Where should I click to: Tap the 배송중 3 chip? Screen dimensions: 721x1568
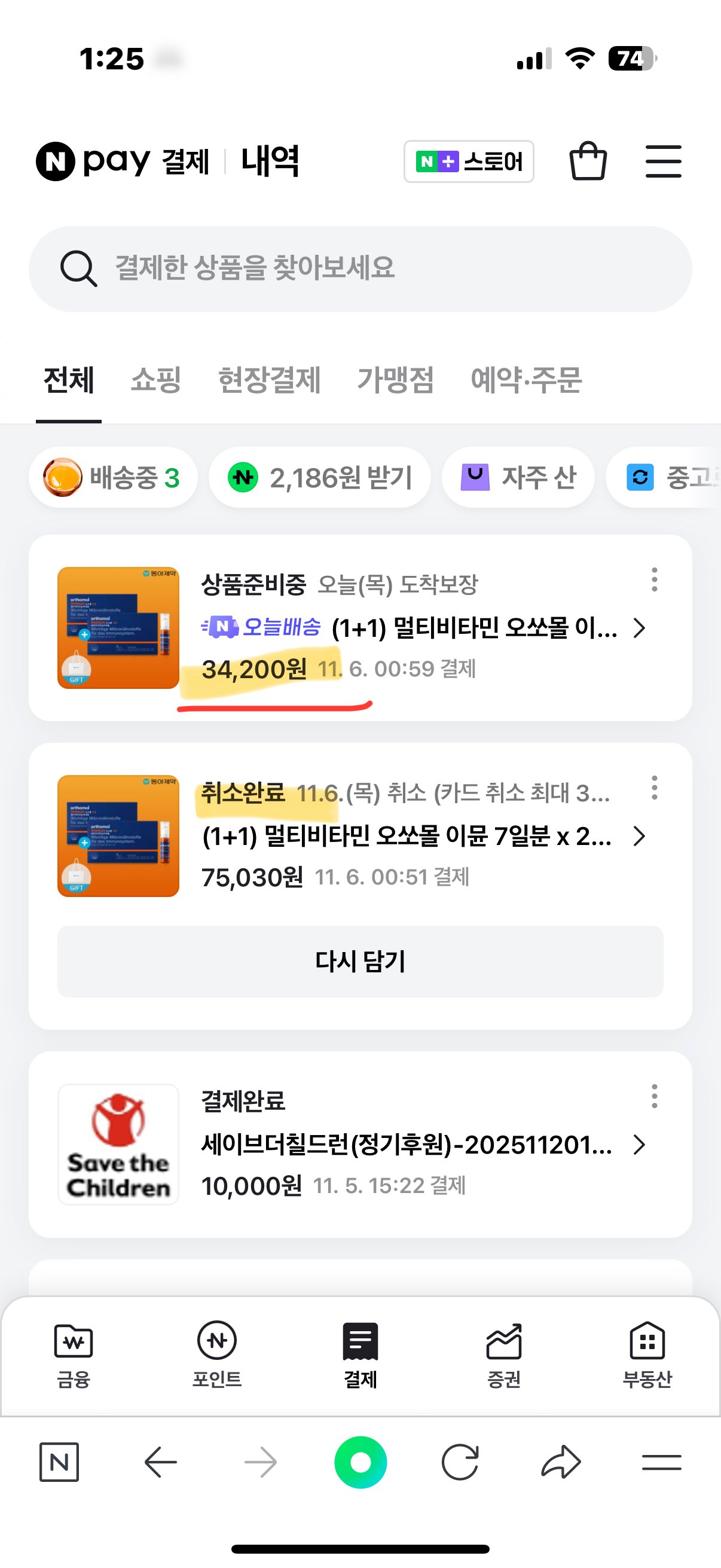(113, 477)
